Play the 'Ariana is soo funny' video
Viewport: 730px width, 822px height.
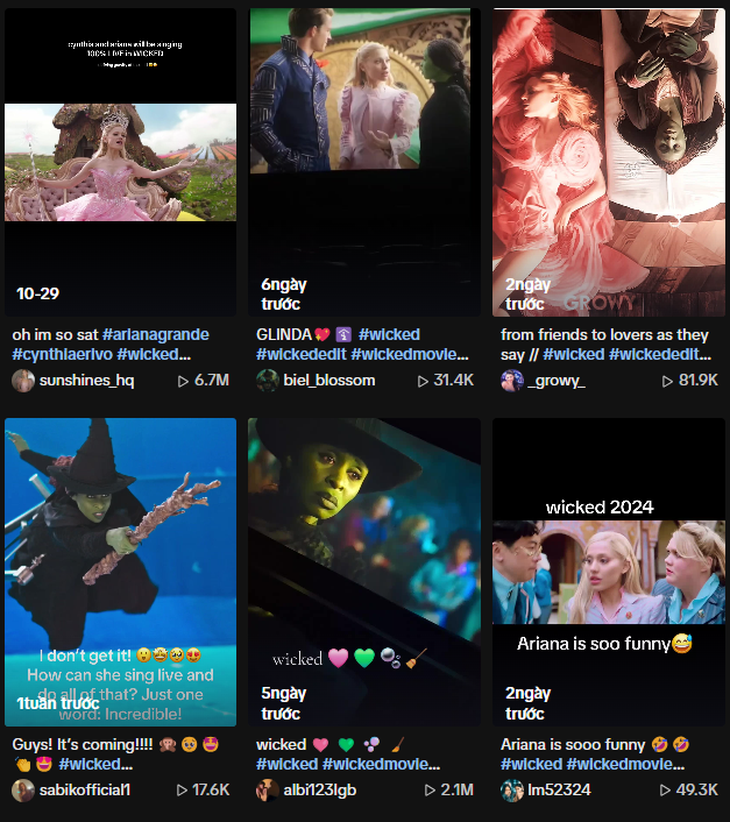coord(608,571)
